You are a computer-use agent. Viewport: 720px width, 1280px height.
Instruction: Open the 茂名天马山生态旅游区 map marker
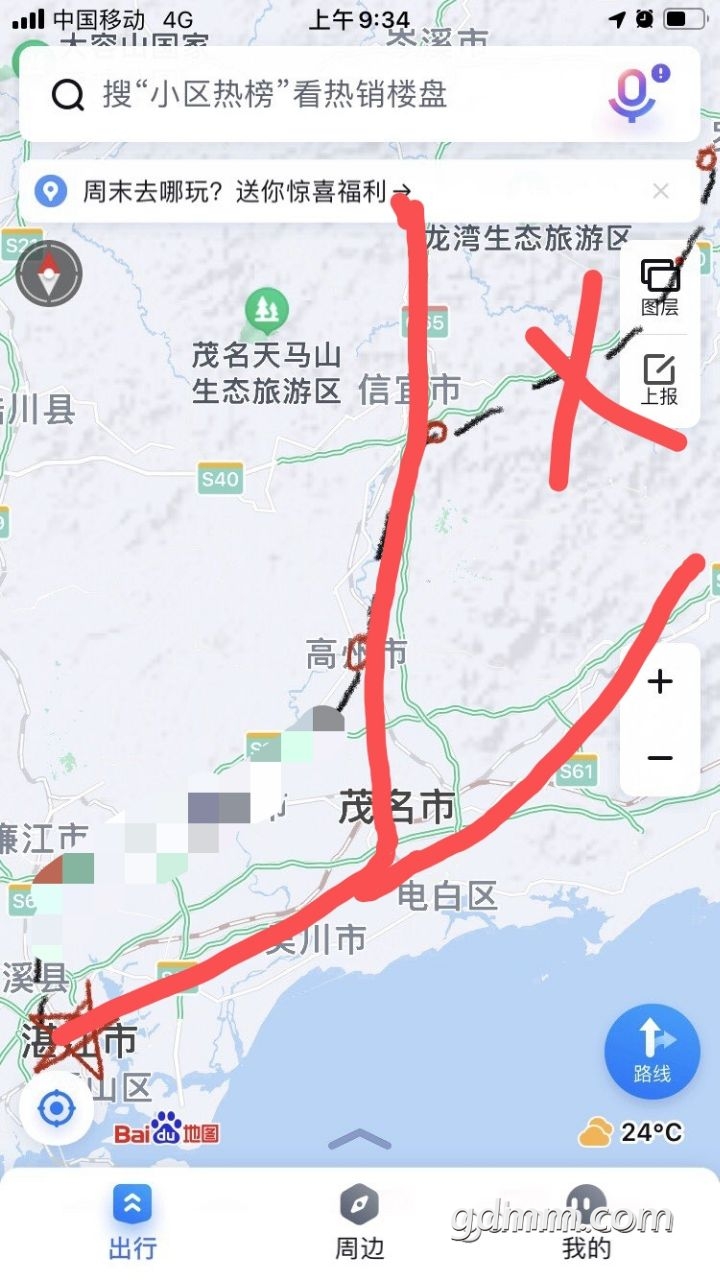click(x=265, y=313)
